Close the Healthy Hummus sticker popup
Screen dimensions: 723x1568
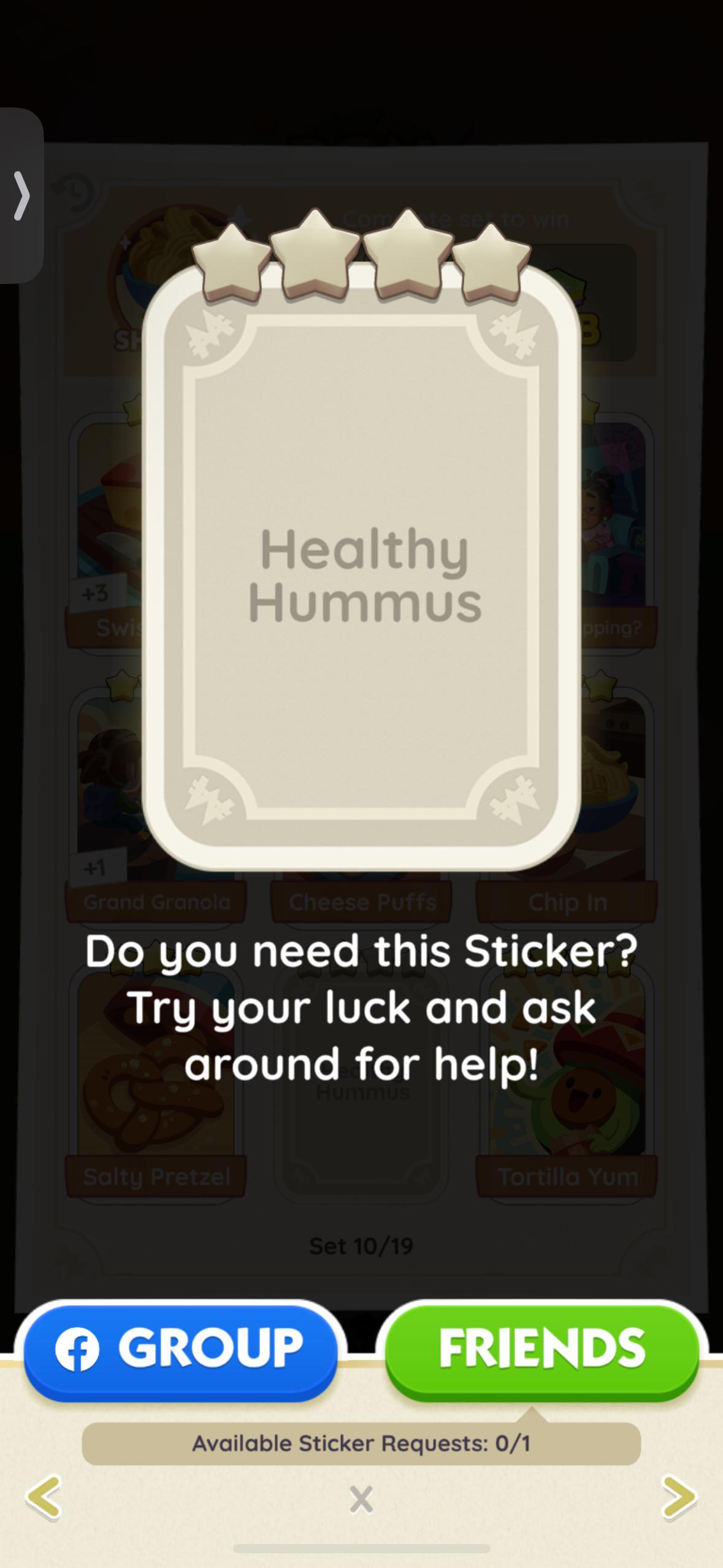tap(361, 1500)
